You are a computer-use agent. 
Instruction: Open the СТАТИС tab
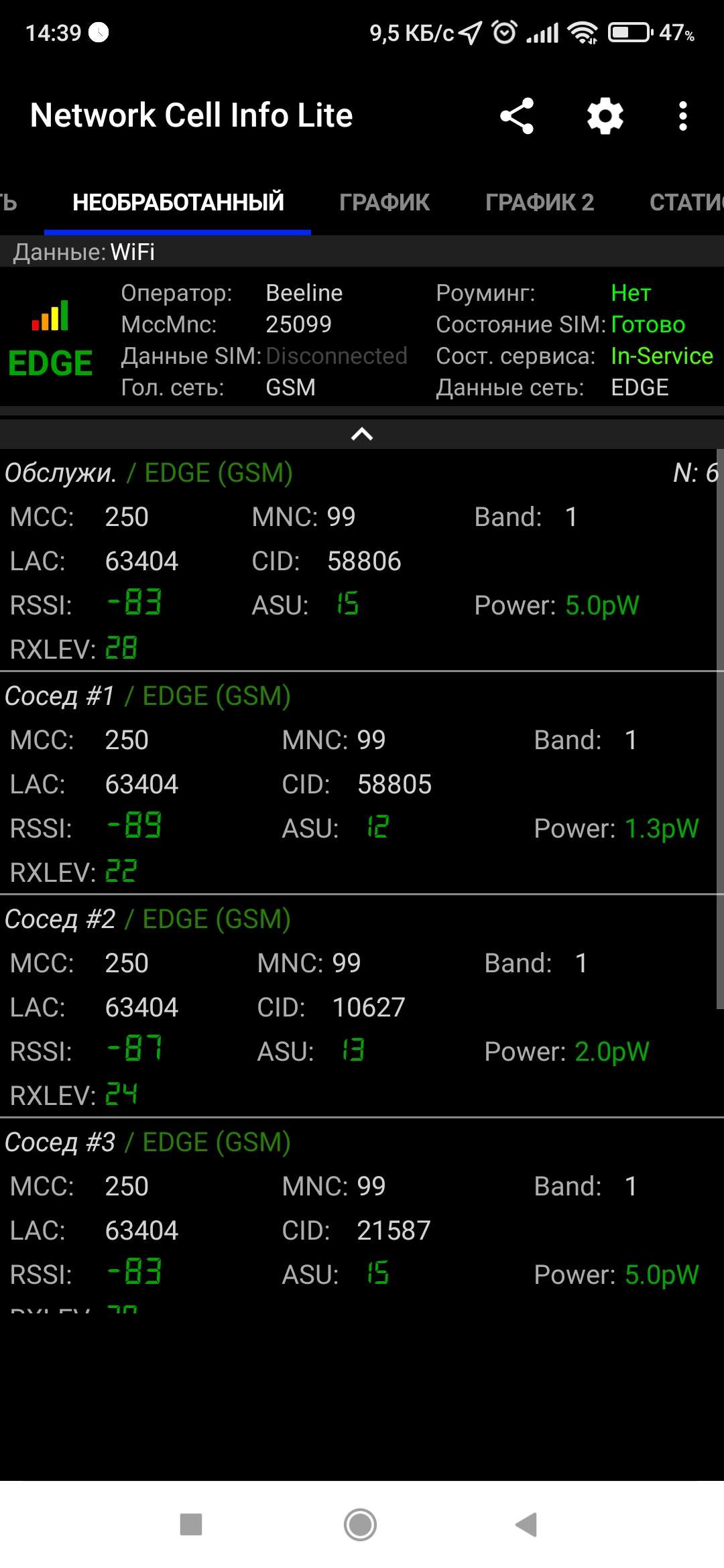(x=685, y=202)
